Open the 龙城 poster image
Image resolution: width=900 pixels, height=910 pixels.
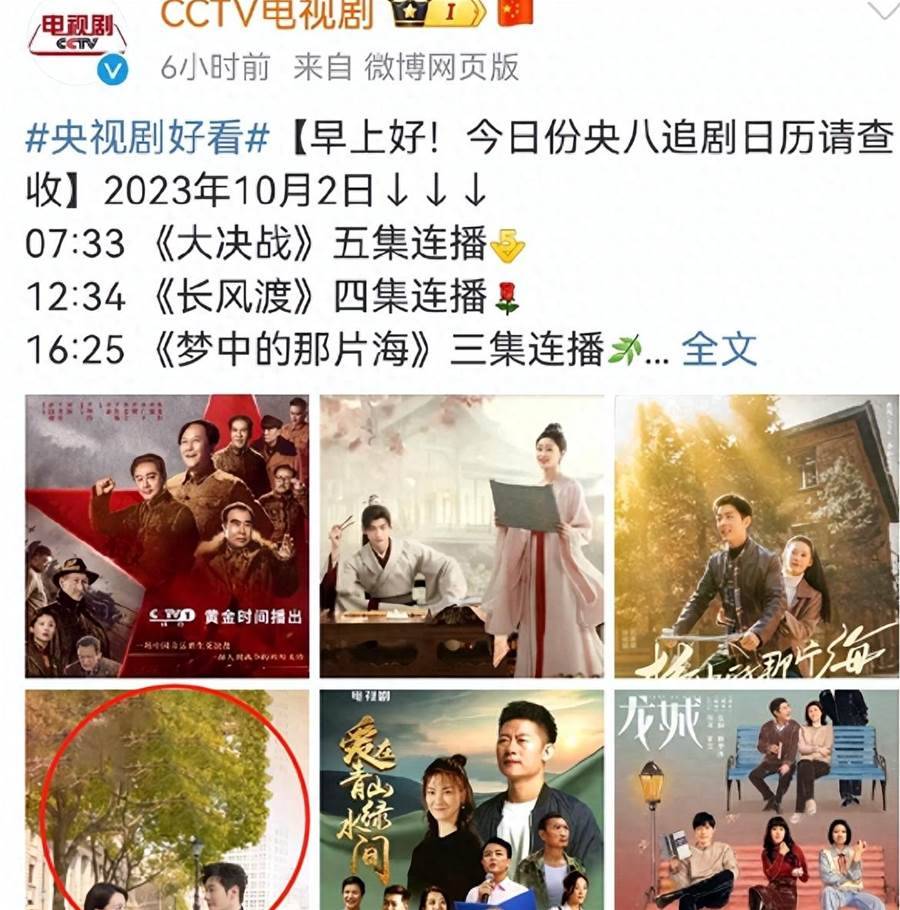coord(756,800)
